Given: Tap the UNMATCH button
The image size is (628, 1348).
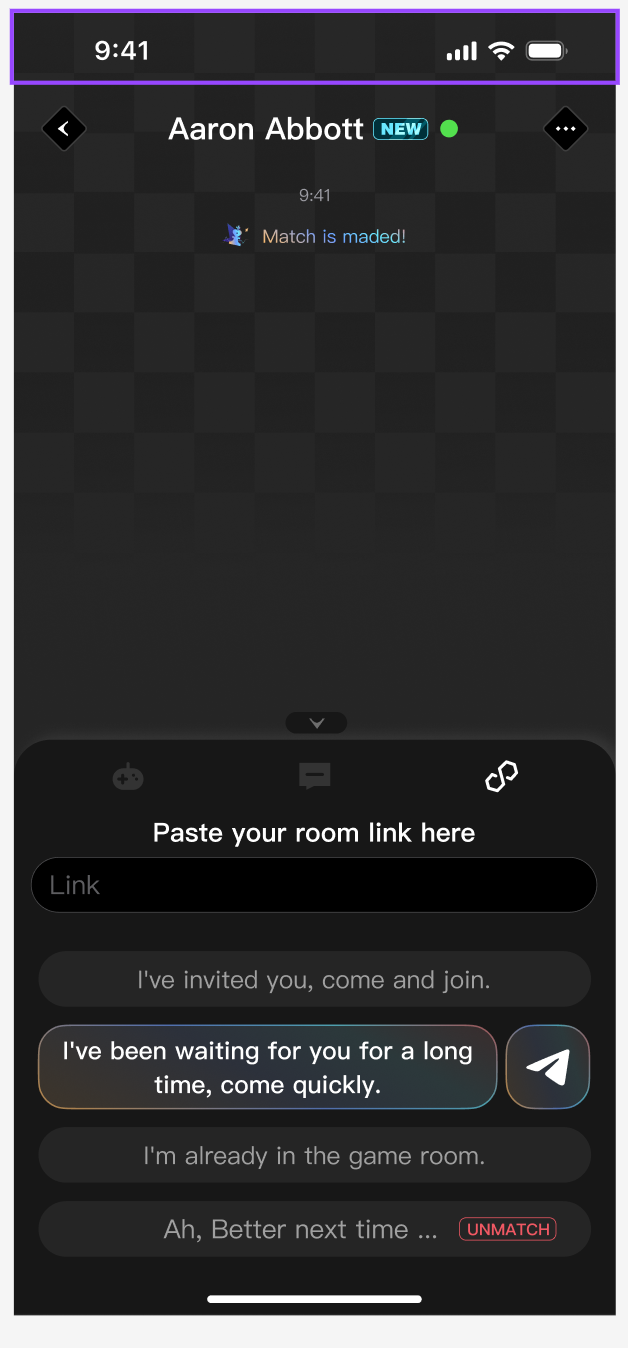Looking at the screenshot, I should pyautogui.click(x=508, y=1229).
